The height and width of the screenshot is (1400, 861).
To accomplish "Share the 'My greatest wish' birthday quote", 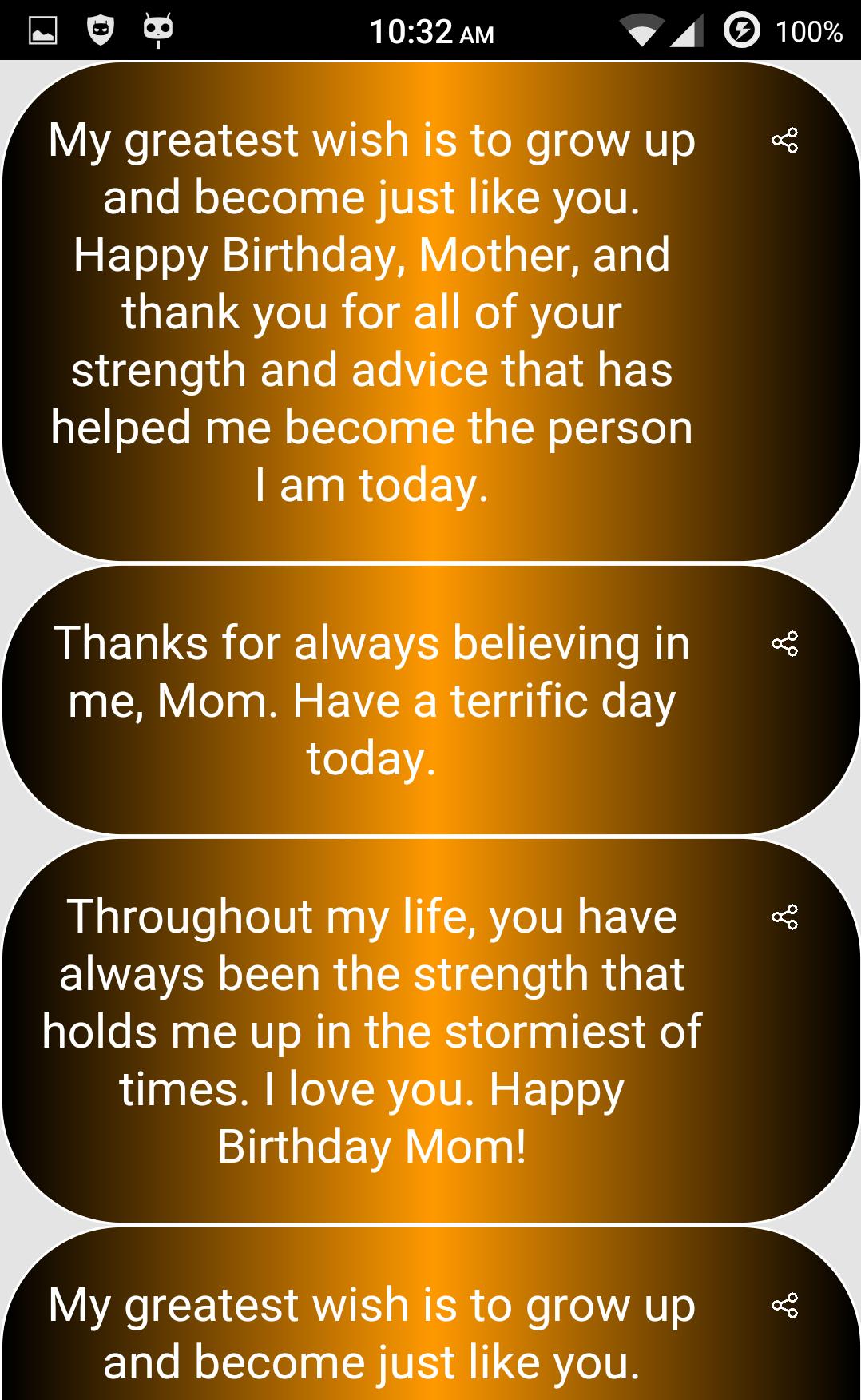I will tap(786, 142).
